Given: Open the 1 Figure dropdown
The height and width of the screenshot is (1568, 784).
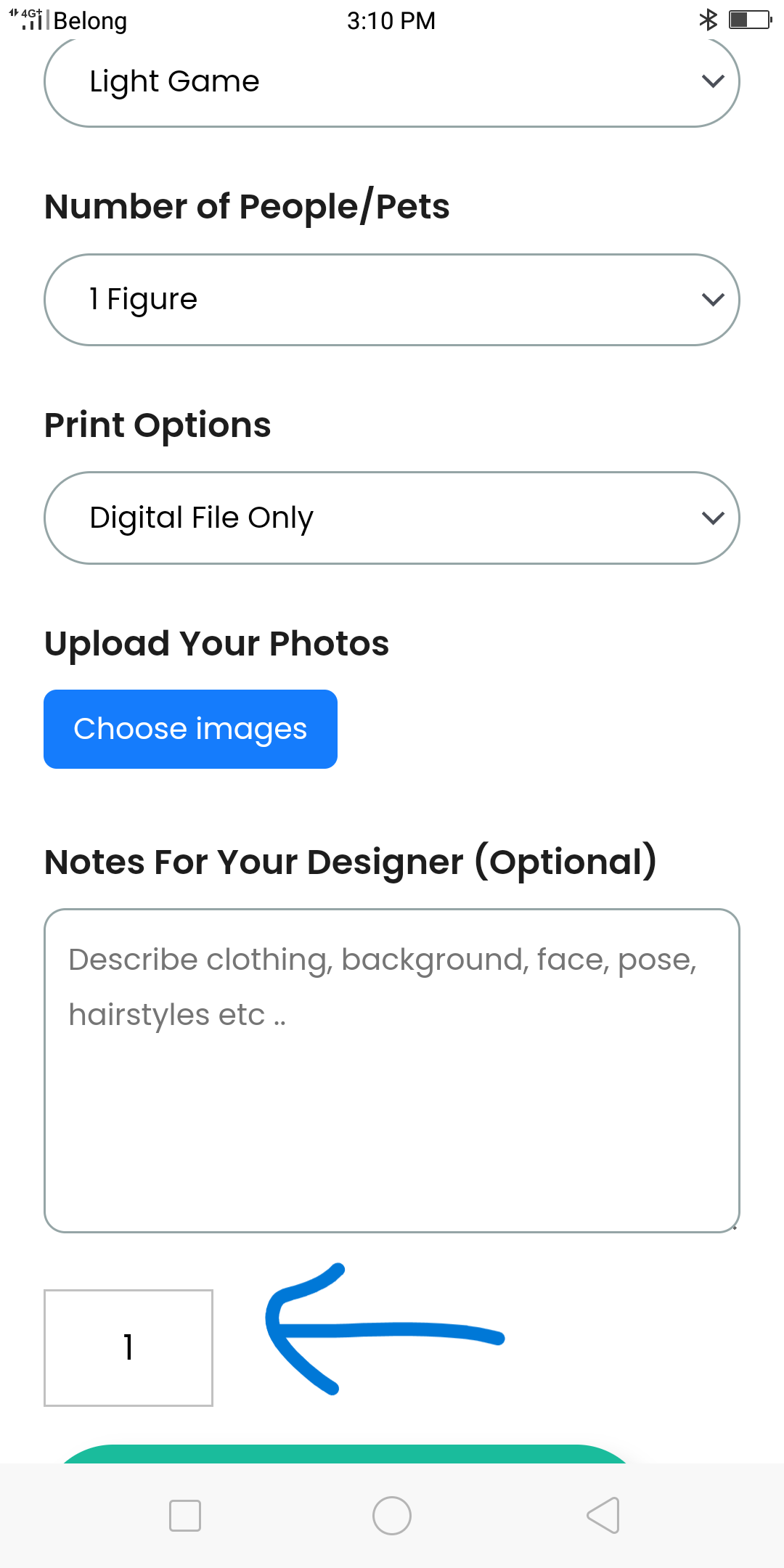Looking at the screenshot, I should click(392, 300).
